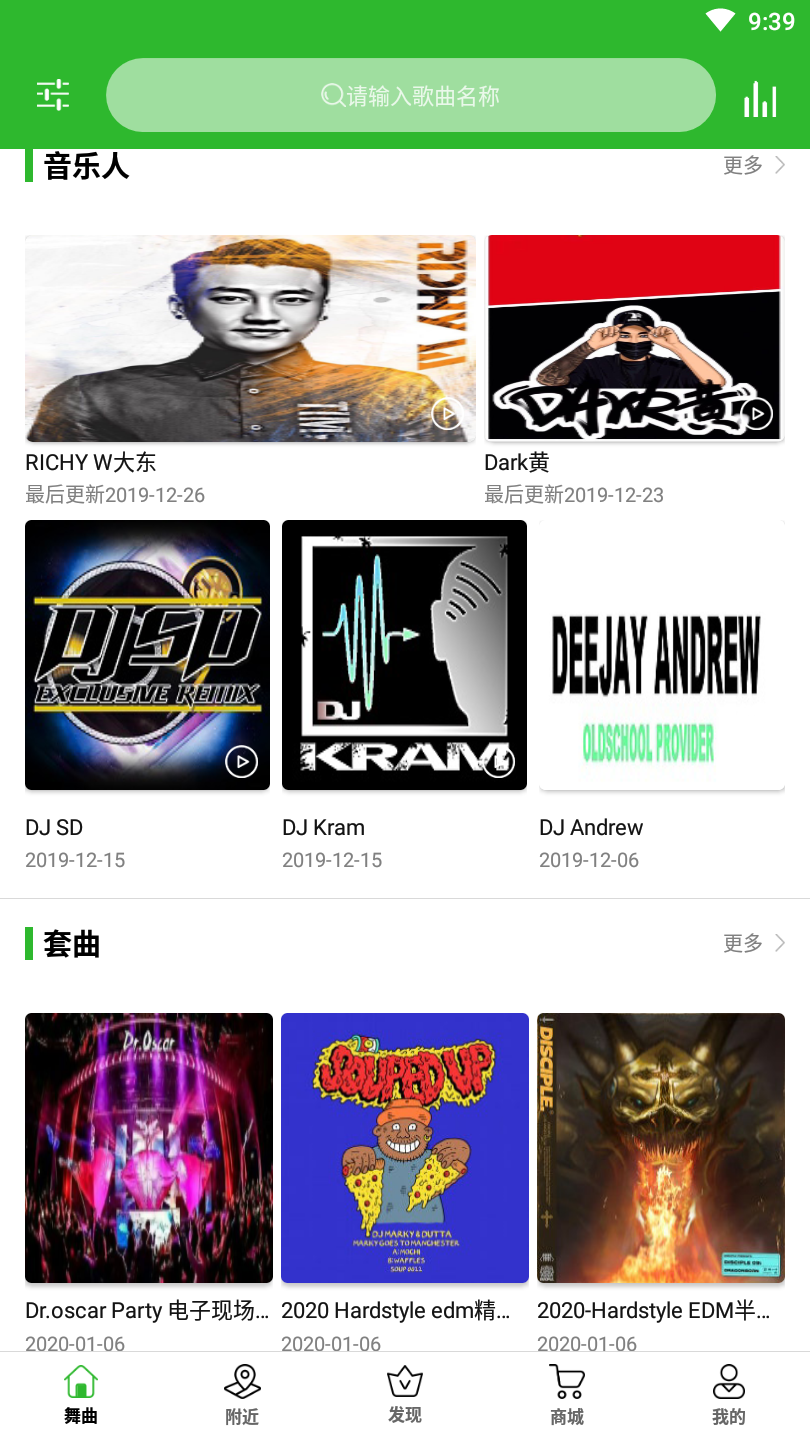Image resolution: width=810 pixels, height=1440 pixels.
Task: Open 2020-Hardstyle EDM半 set
Action: click(x=660, y=1148)
